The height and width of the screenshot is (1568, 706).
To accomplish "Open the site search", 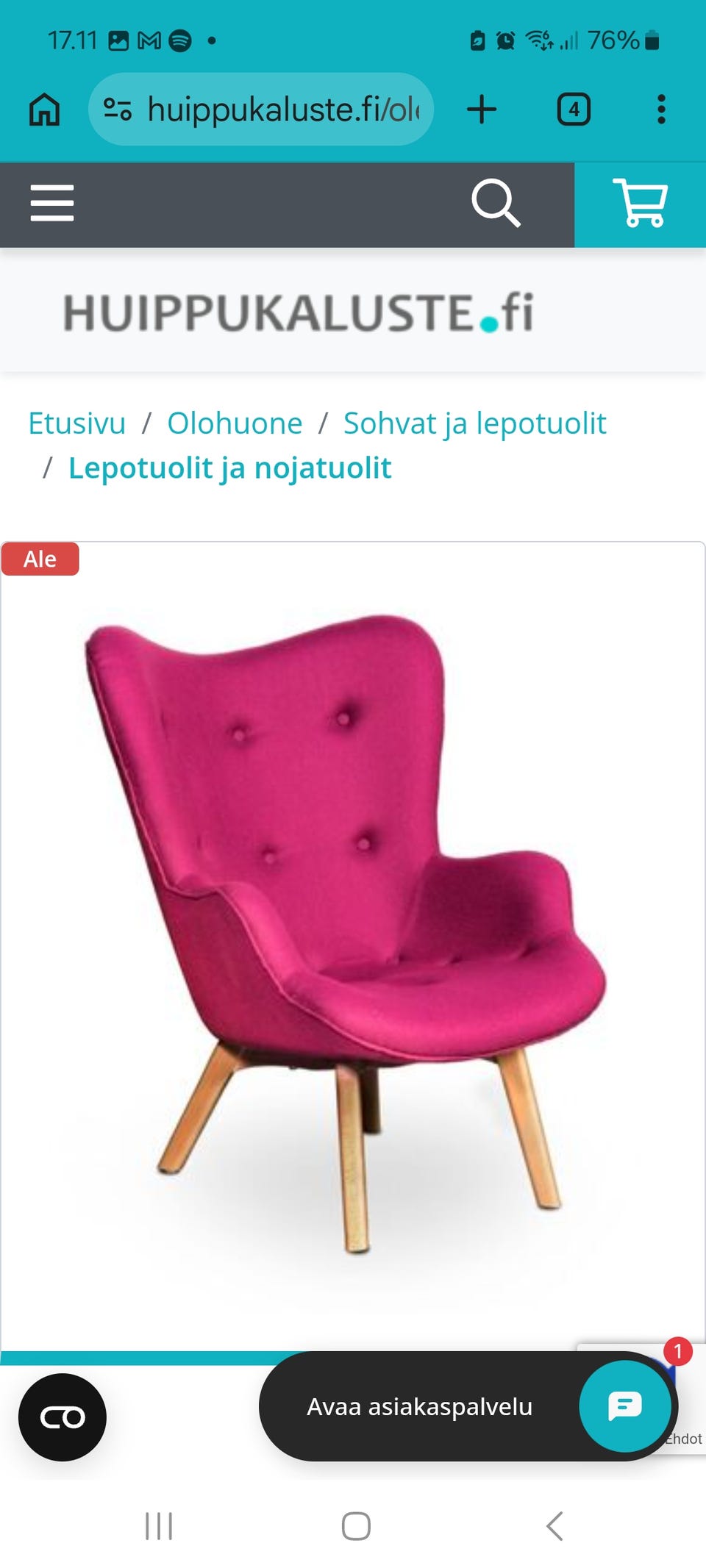I will [496, 204].
